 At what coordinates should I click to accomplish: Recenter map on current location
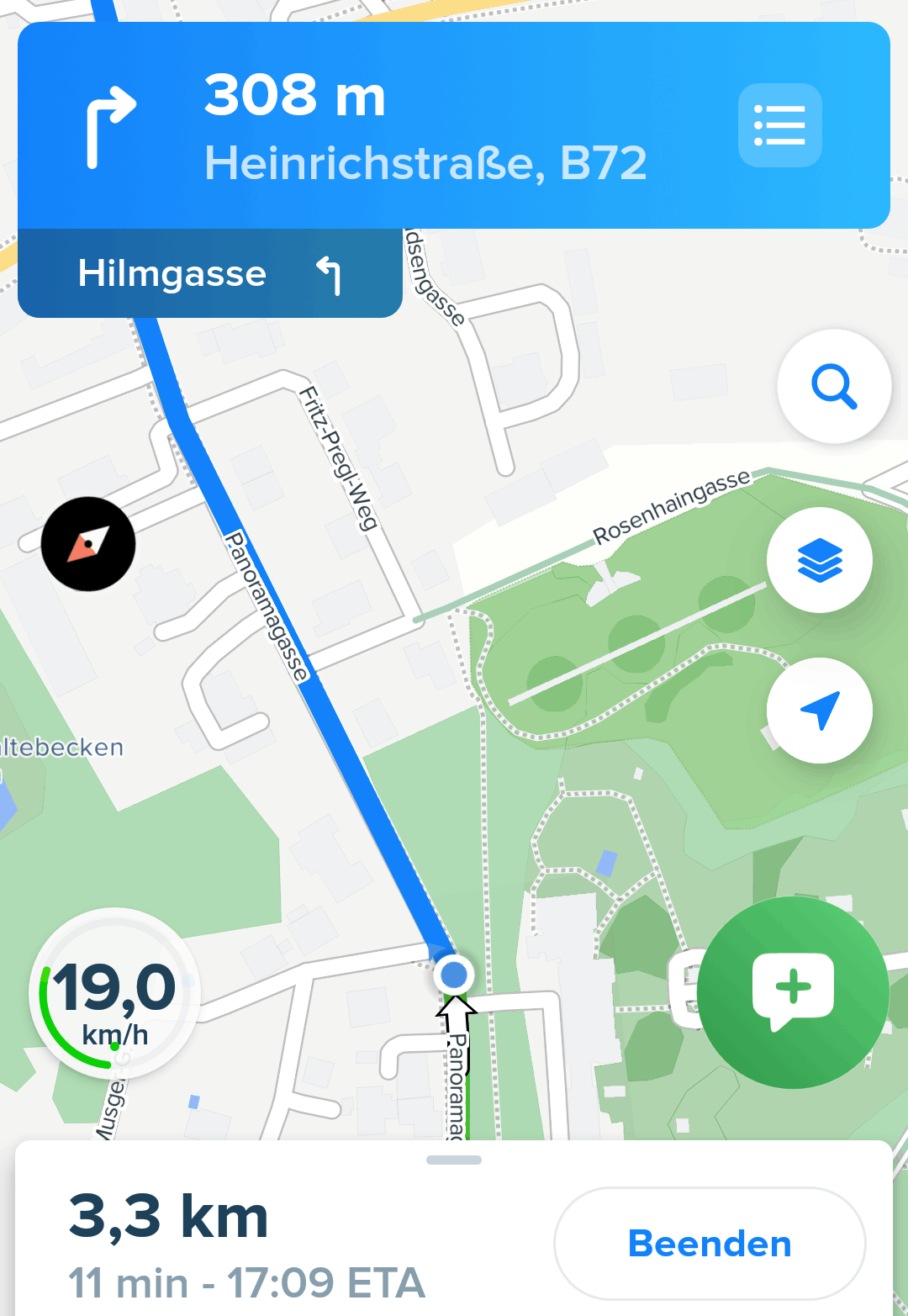(x=820, y=711)
